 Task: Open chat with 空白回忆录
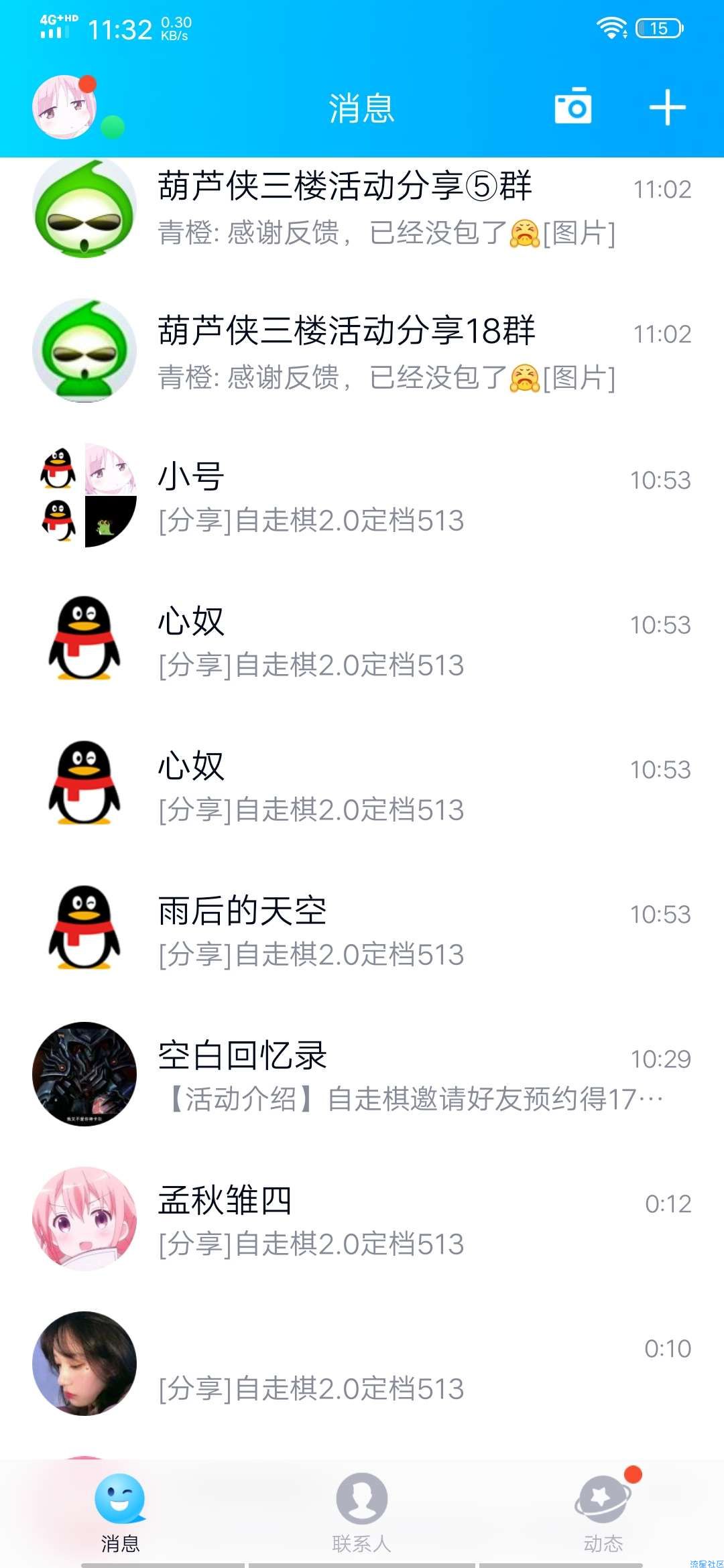tap(362, 1075)
